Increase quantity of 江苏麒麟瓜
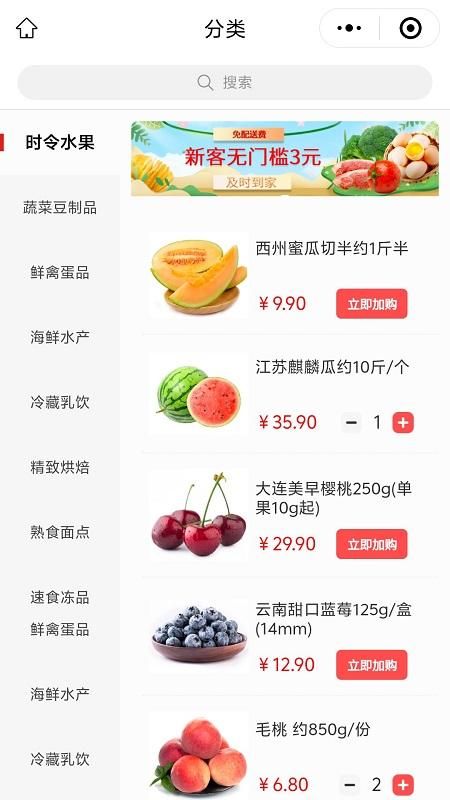This screenshot has height=800, width=450. click(403, 423)
